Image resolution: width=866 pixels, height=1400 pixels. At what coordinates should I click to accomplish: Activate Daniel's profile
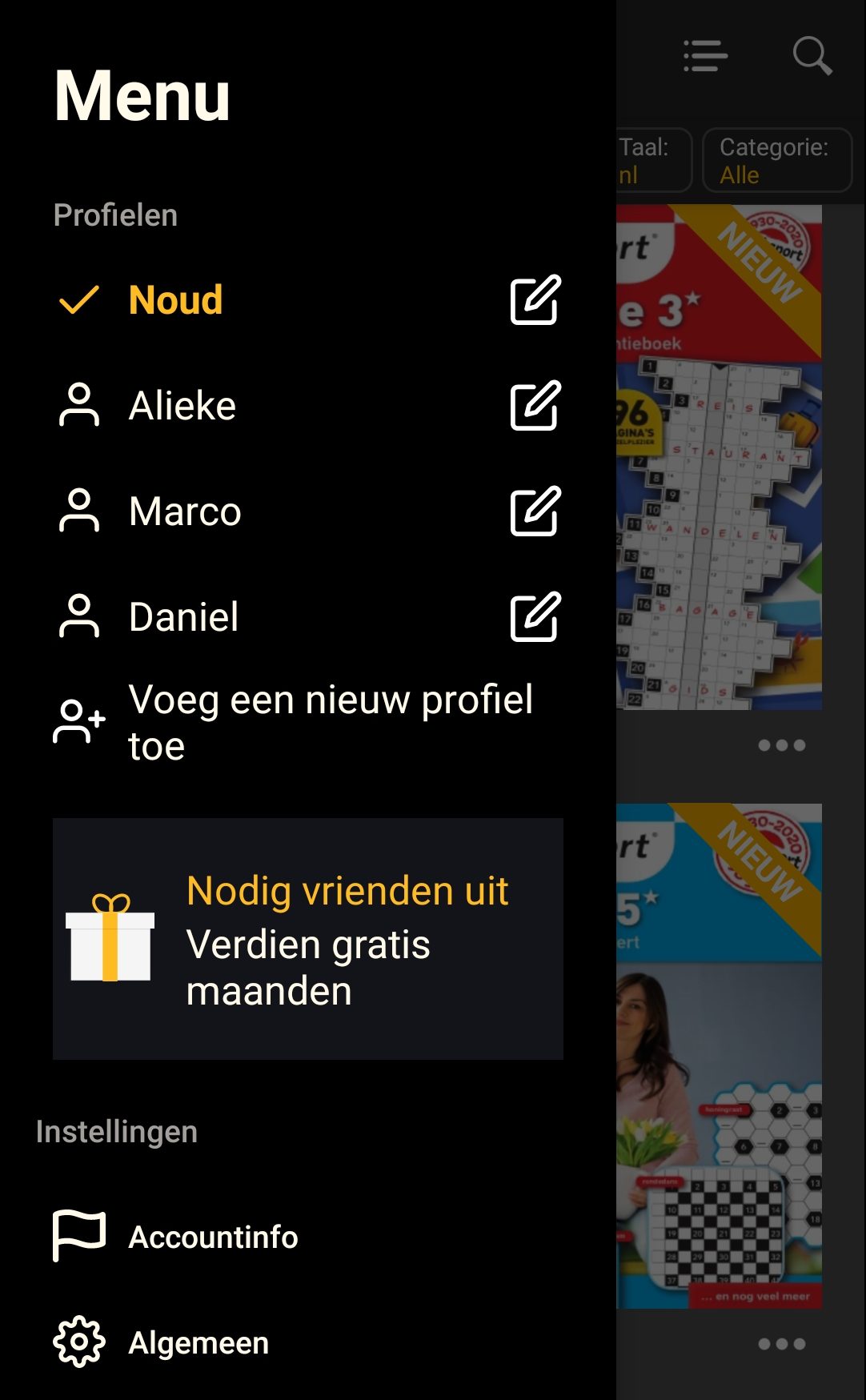183,617
